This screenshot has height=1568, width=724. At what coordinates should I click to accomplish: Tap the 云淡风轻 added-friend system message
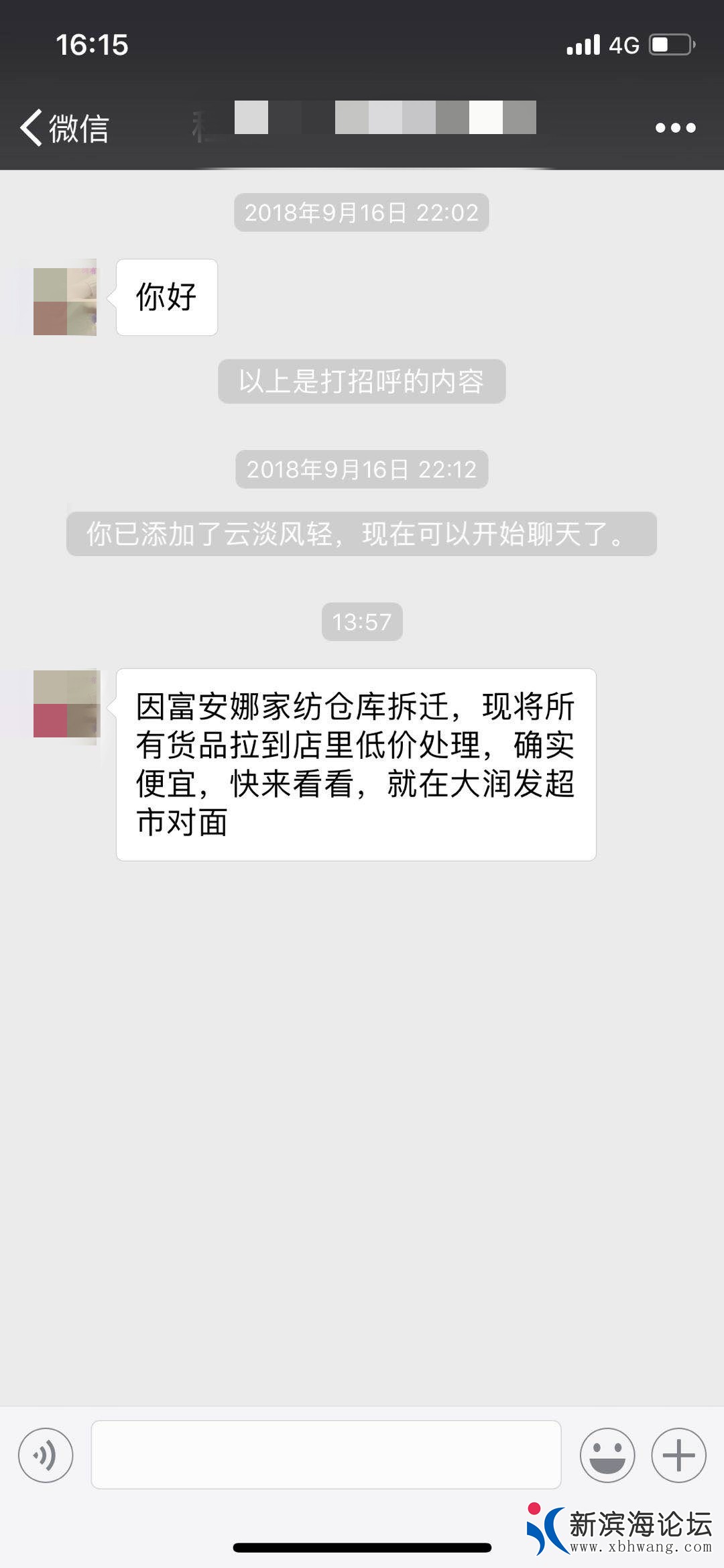[361, 534]
